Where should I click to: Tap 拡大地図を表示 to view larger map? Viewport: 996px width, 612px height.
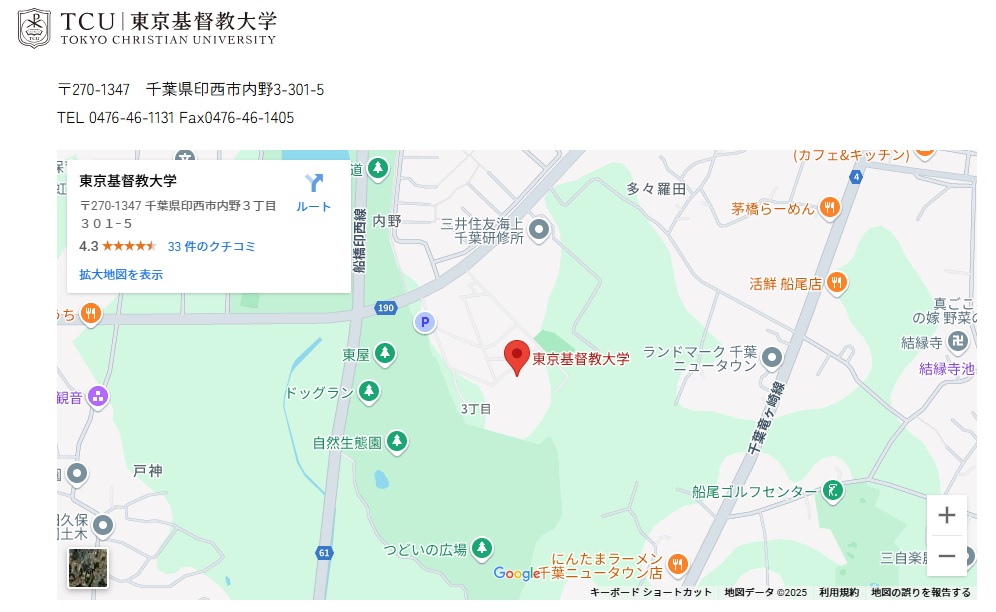click(x=121, y=274)
